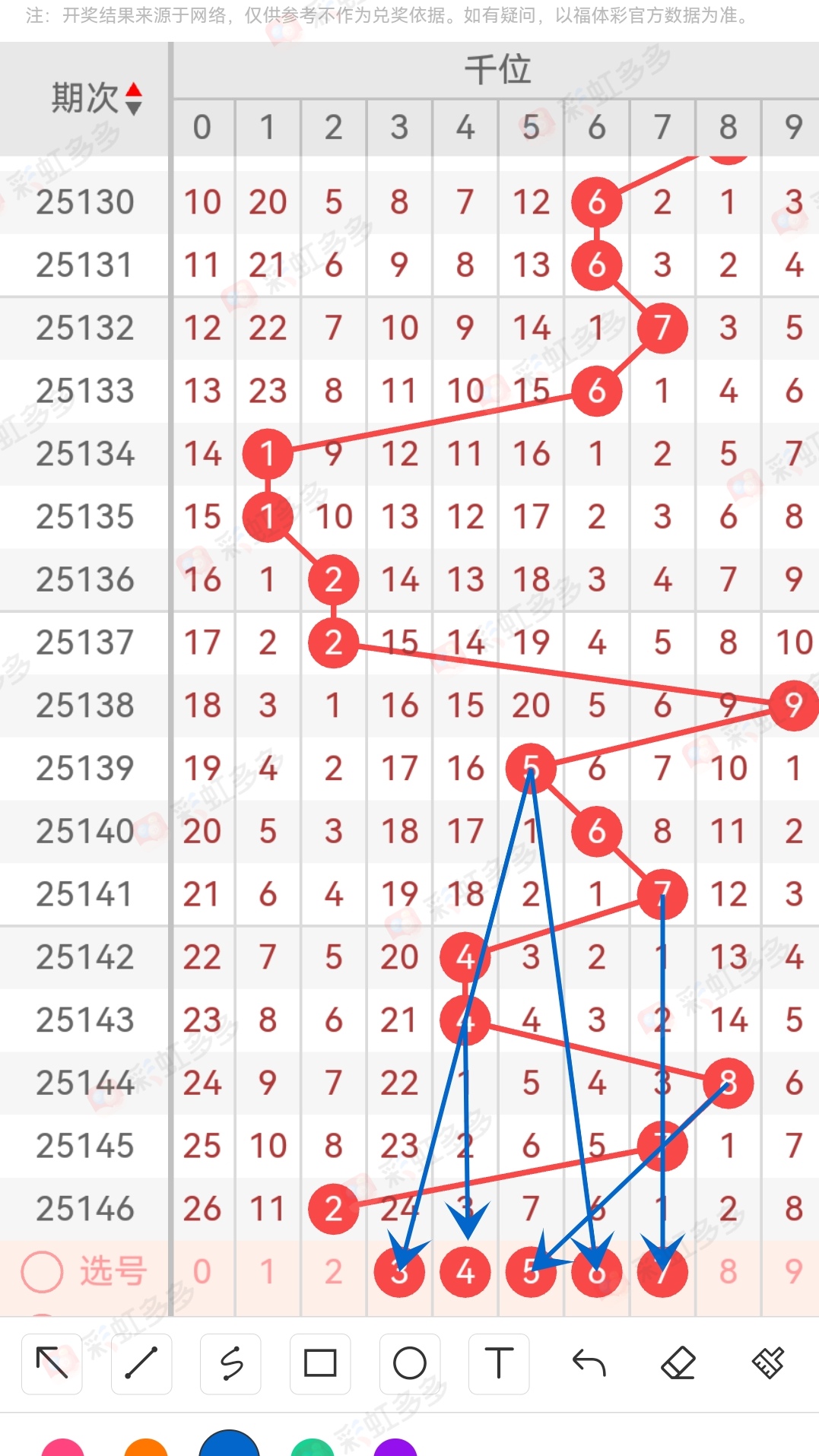This screenshot has width=819, height=1456.
Task: Pick number 8 in the 选号 row
Action: click(x=728, y=1271)
